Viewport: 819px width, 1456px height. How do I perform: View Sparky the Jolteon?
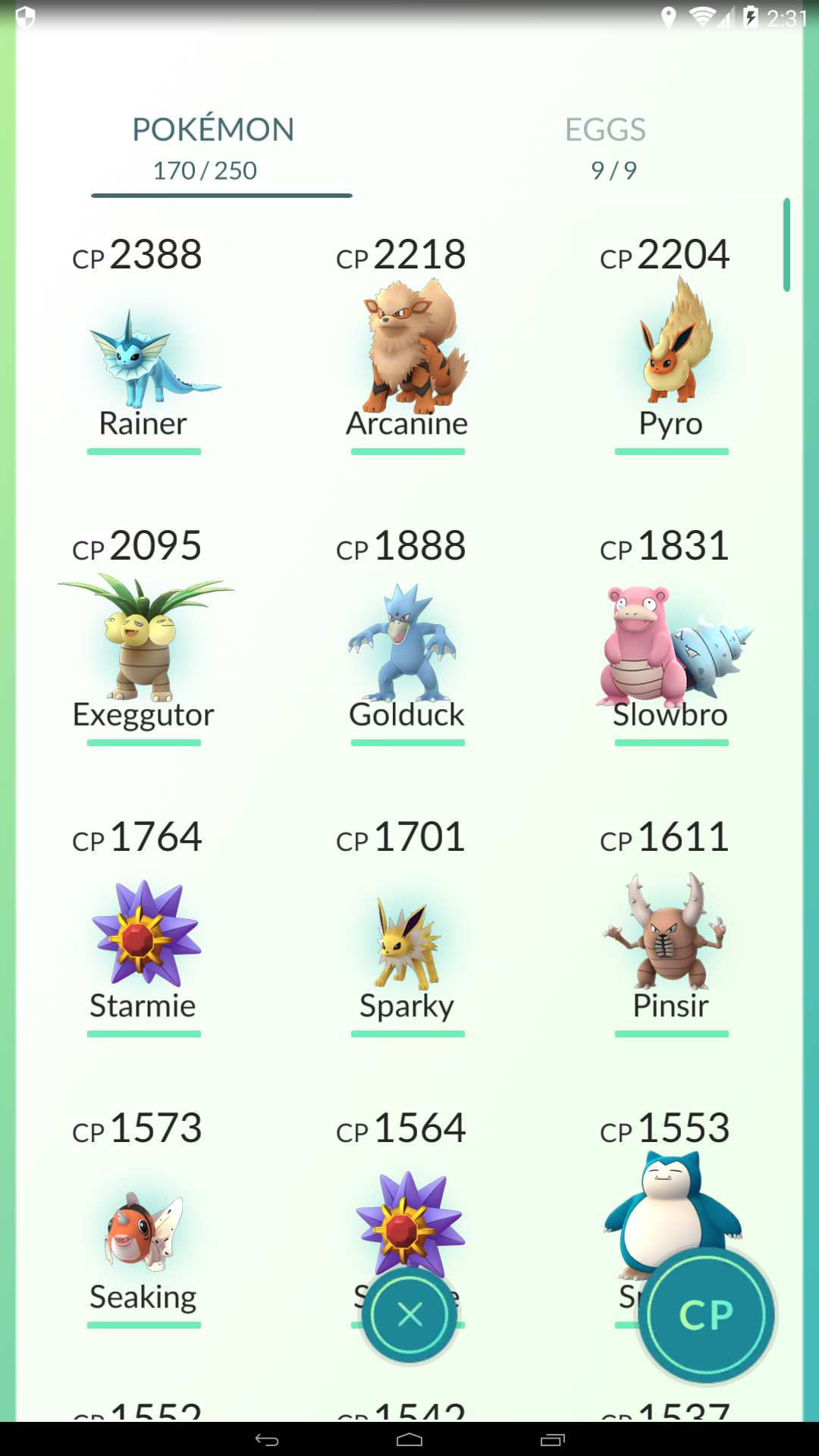click(x=408, y=927)
